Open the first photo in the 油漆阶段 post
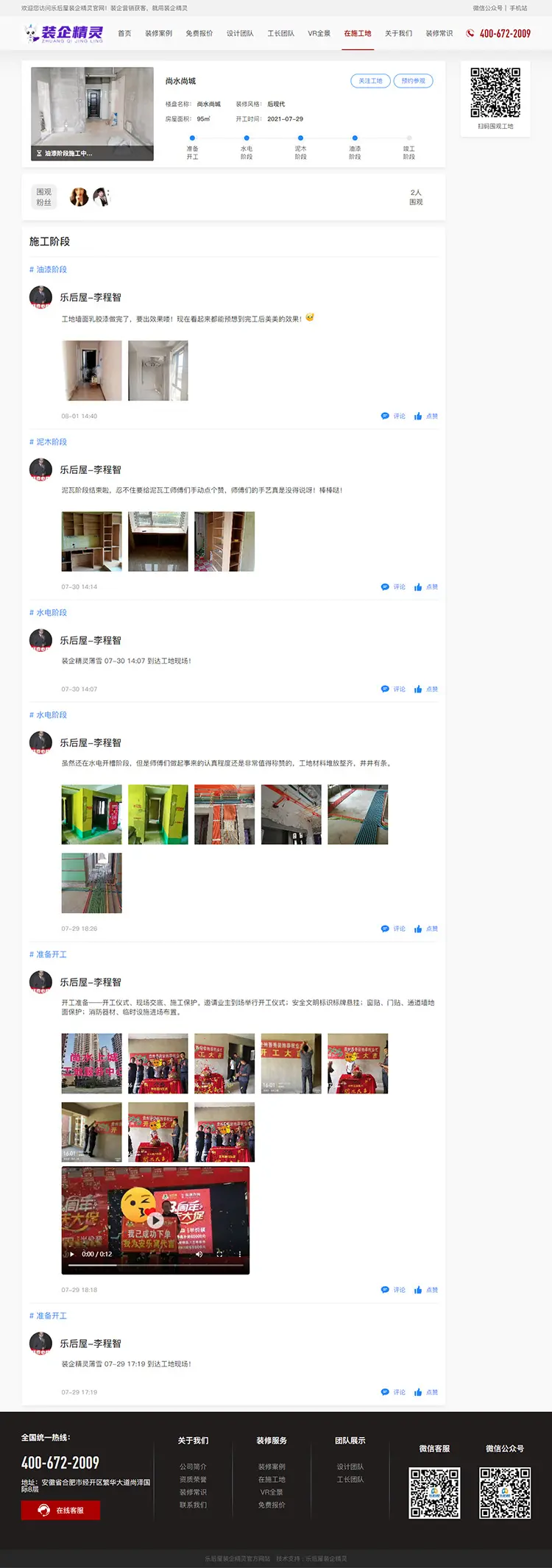The width and height of the screenshot is (552, 1568). click(91, 370)
